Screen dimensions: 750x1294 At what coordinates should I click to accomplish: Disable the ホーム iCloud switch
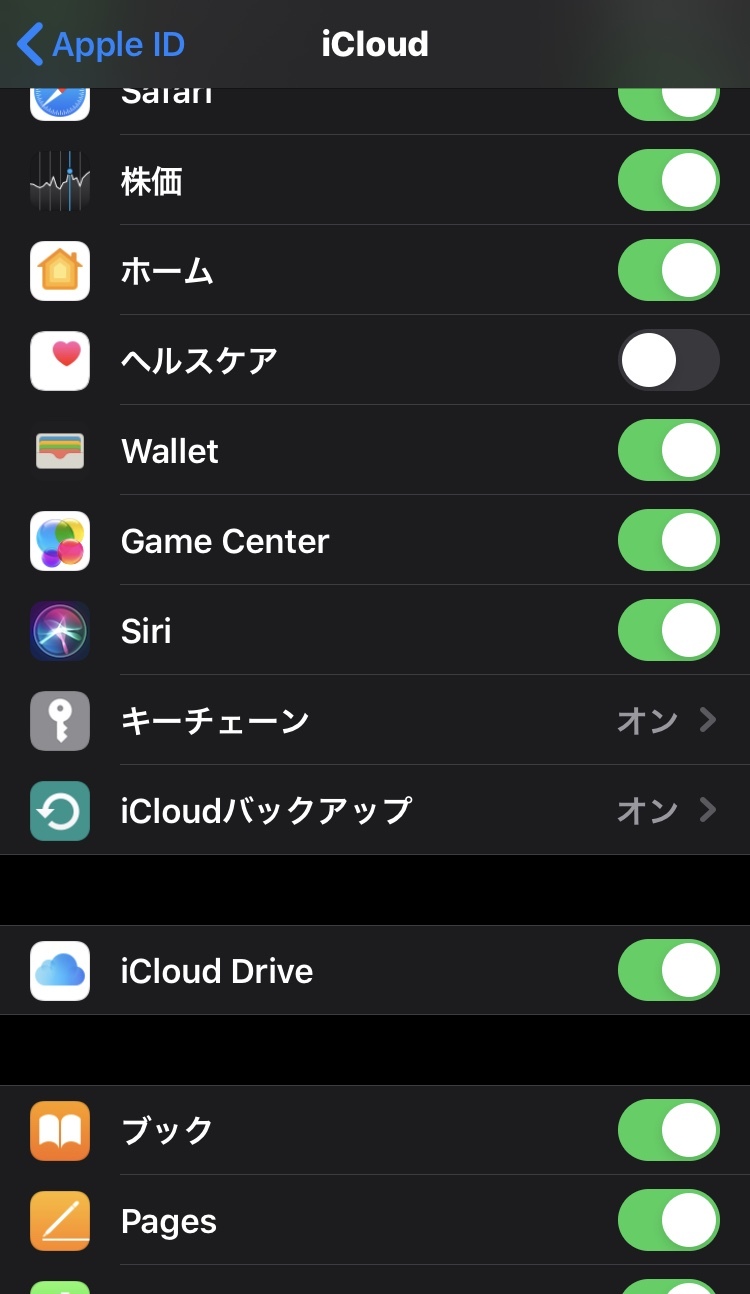[x=668, y=271]
